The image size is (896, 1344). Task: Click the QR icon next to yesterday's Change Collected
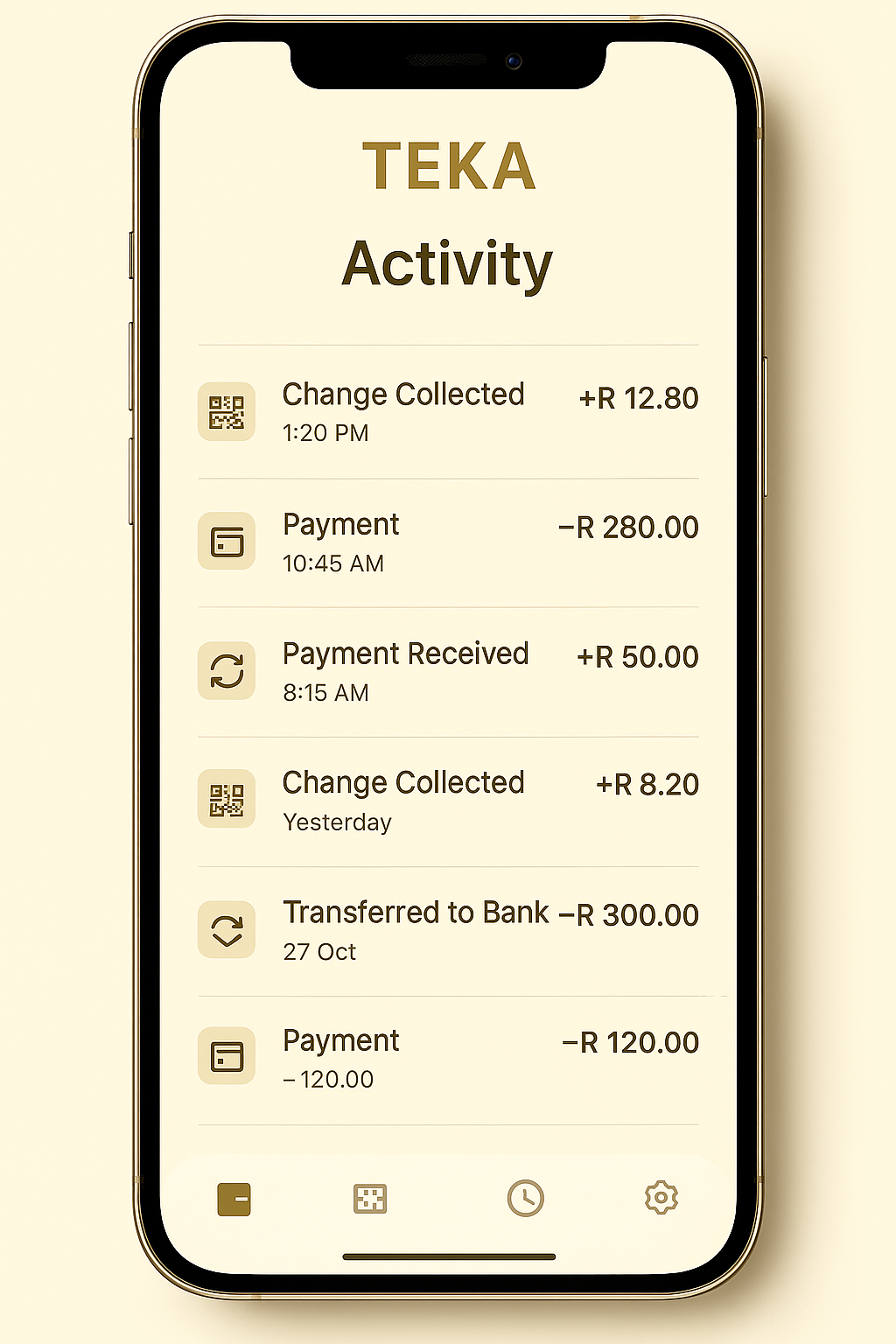[x=227, y=799]
